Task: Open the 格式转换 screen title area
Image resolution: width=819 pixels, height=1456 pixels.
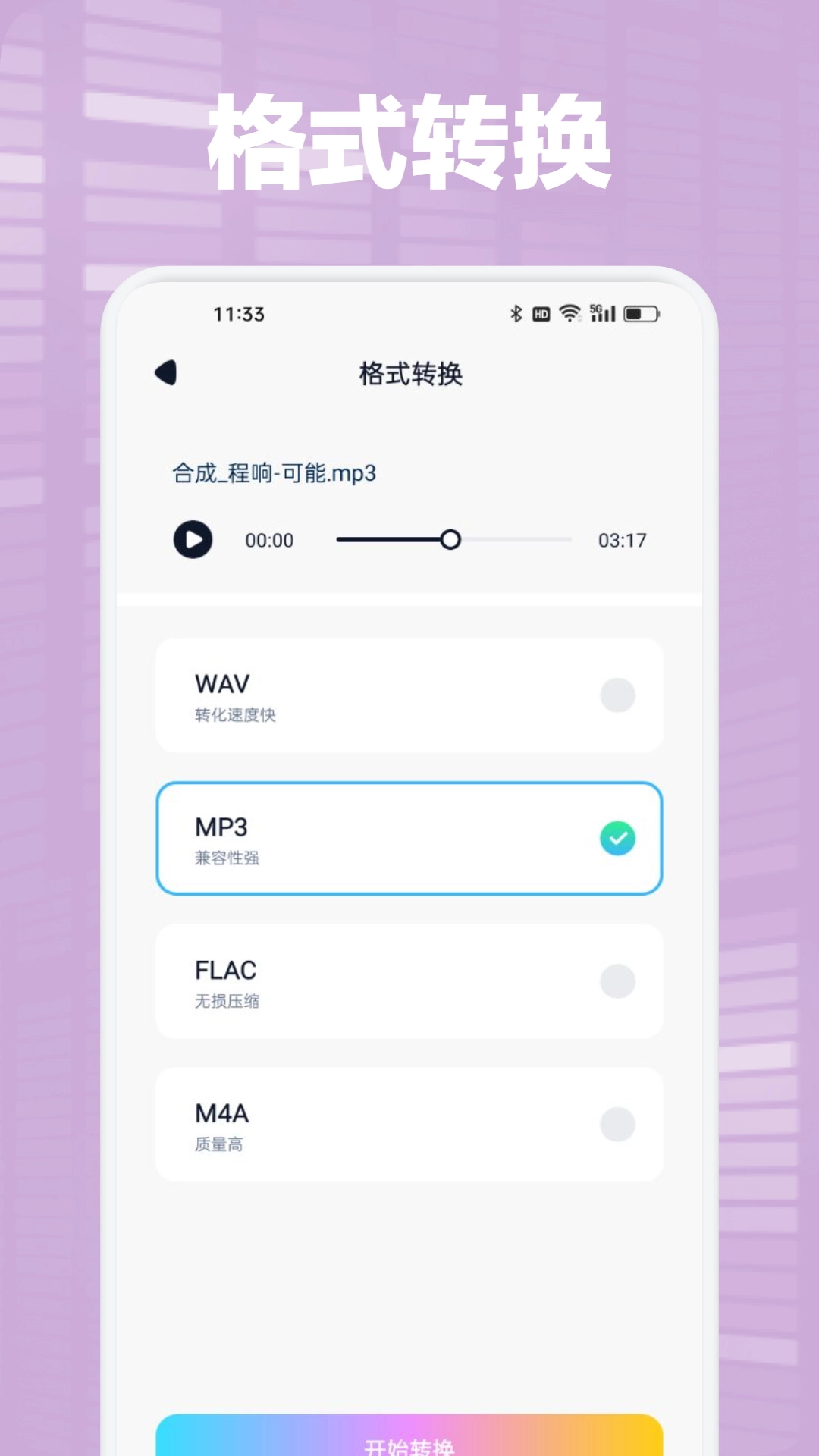Action: (x=413, y=373)
